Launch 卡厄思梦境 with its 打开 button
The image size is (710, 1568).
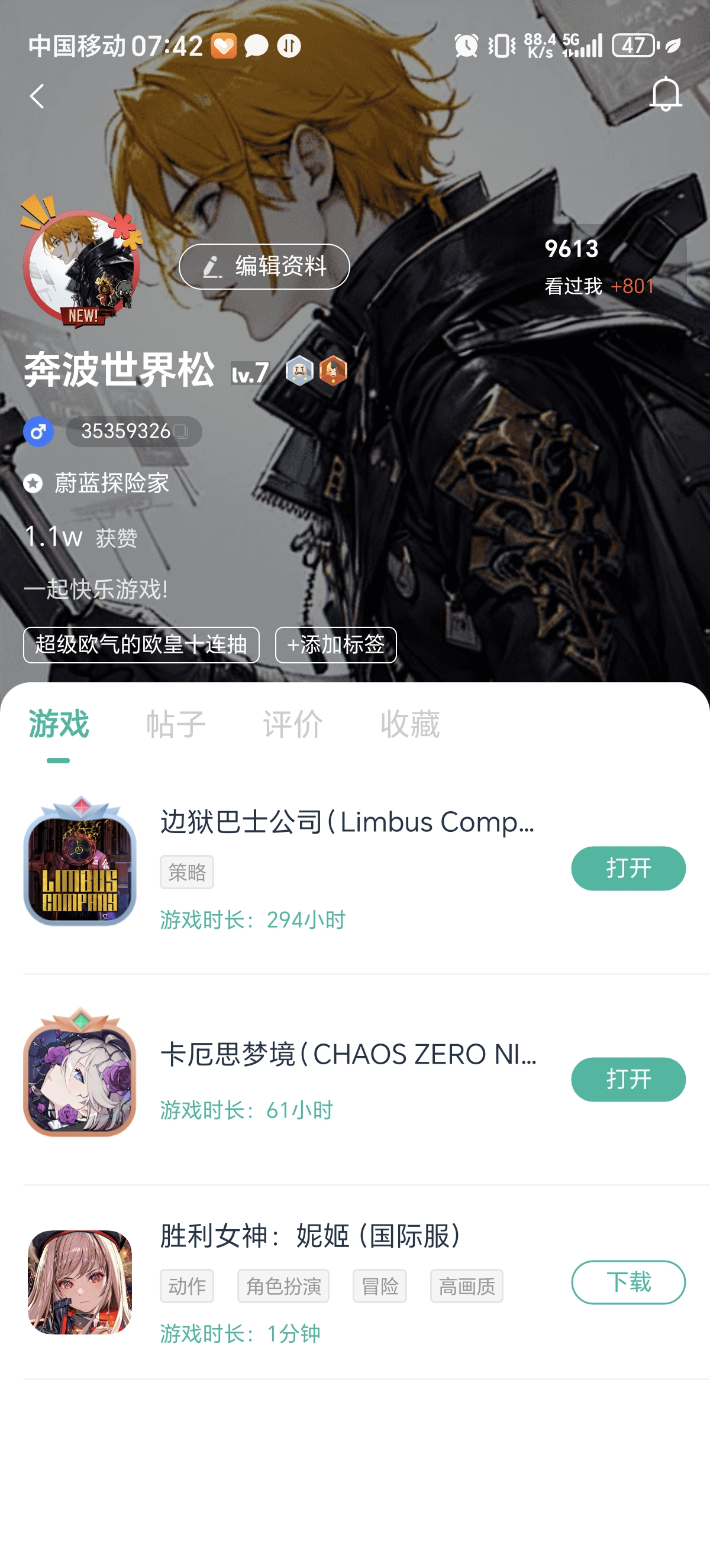click(628, 1079)
